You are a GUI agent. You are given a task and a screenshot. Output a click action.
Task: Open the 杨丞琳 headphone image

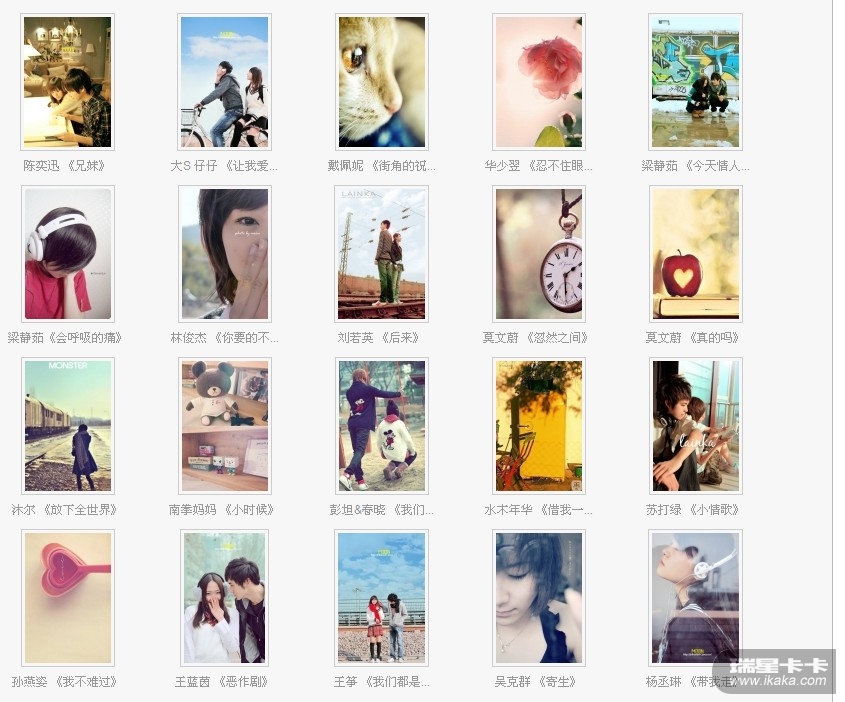[695, 598]
